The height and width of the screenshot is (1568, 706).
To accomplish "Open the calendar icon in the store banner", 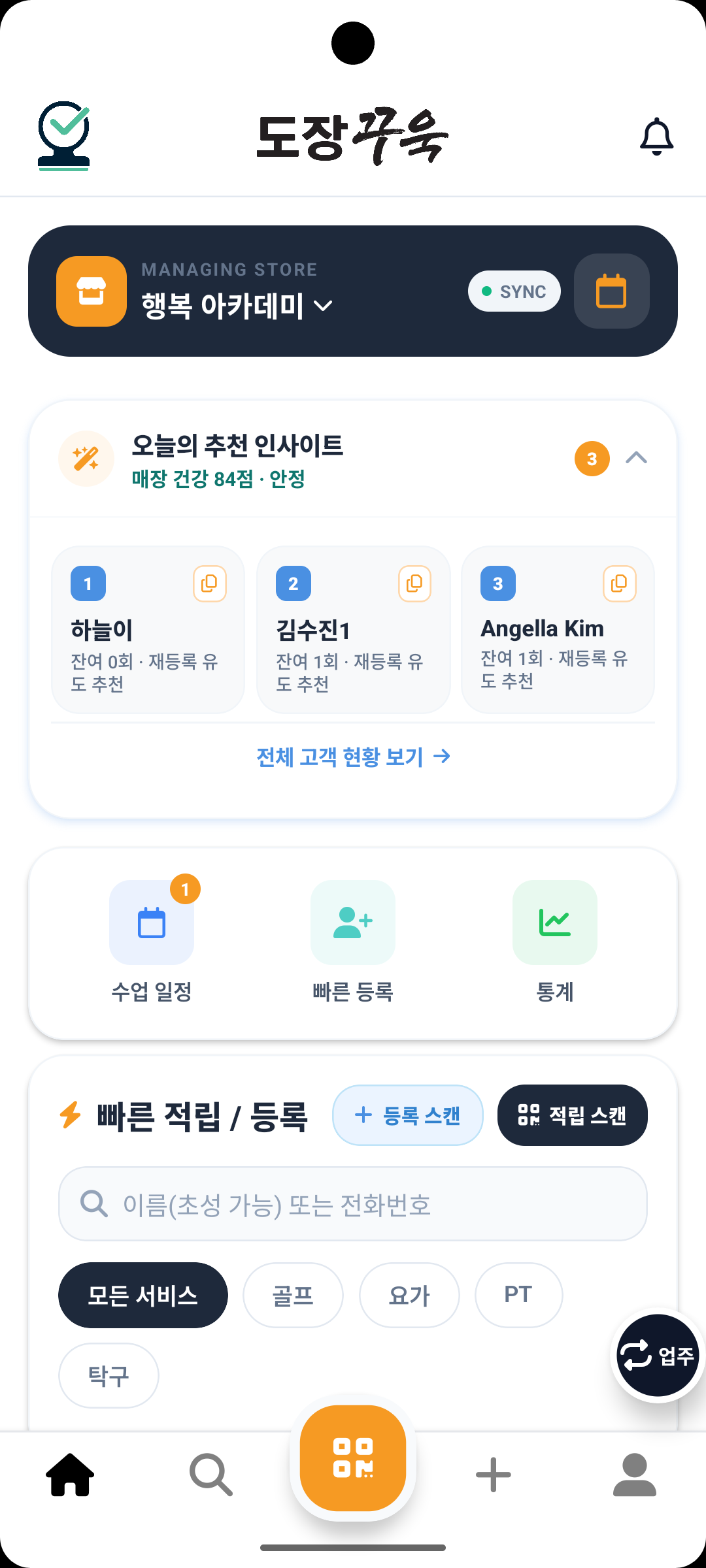I will point(611,291).
